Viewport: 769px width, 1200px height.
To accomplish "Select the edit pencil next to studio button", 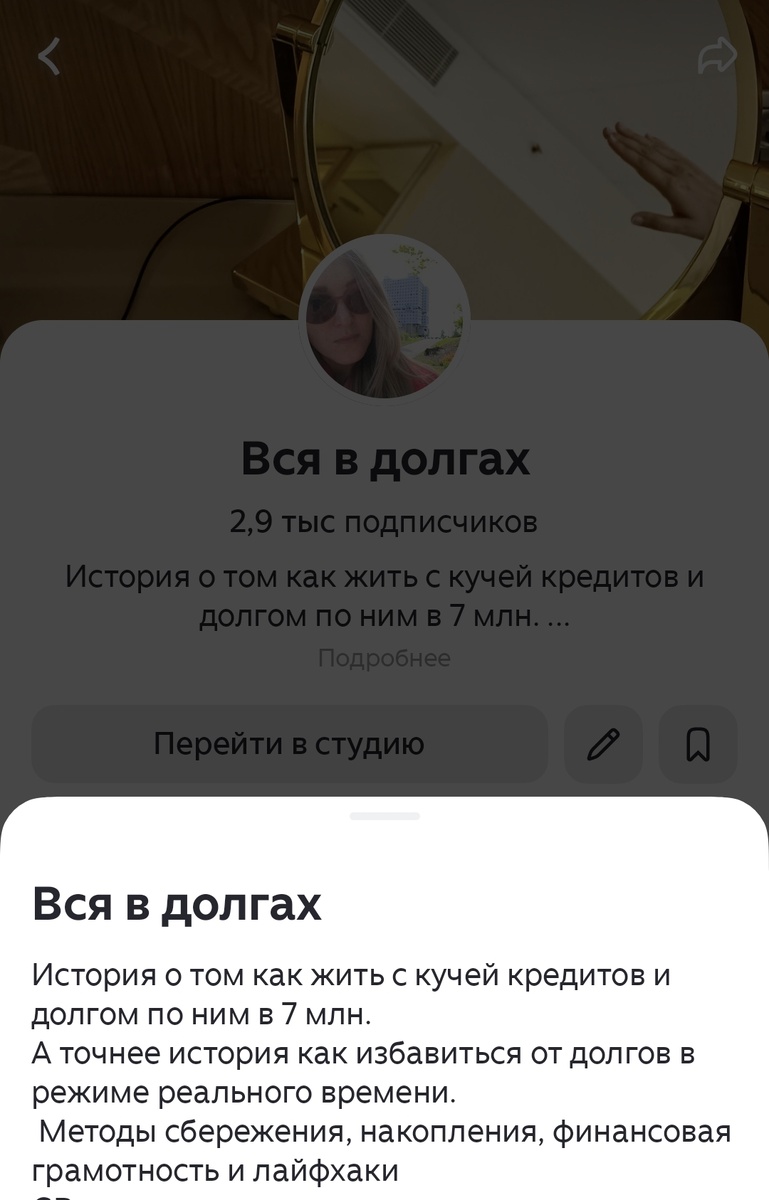I will click(602, 744).
